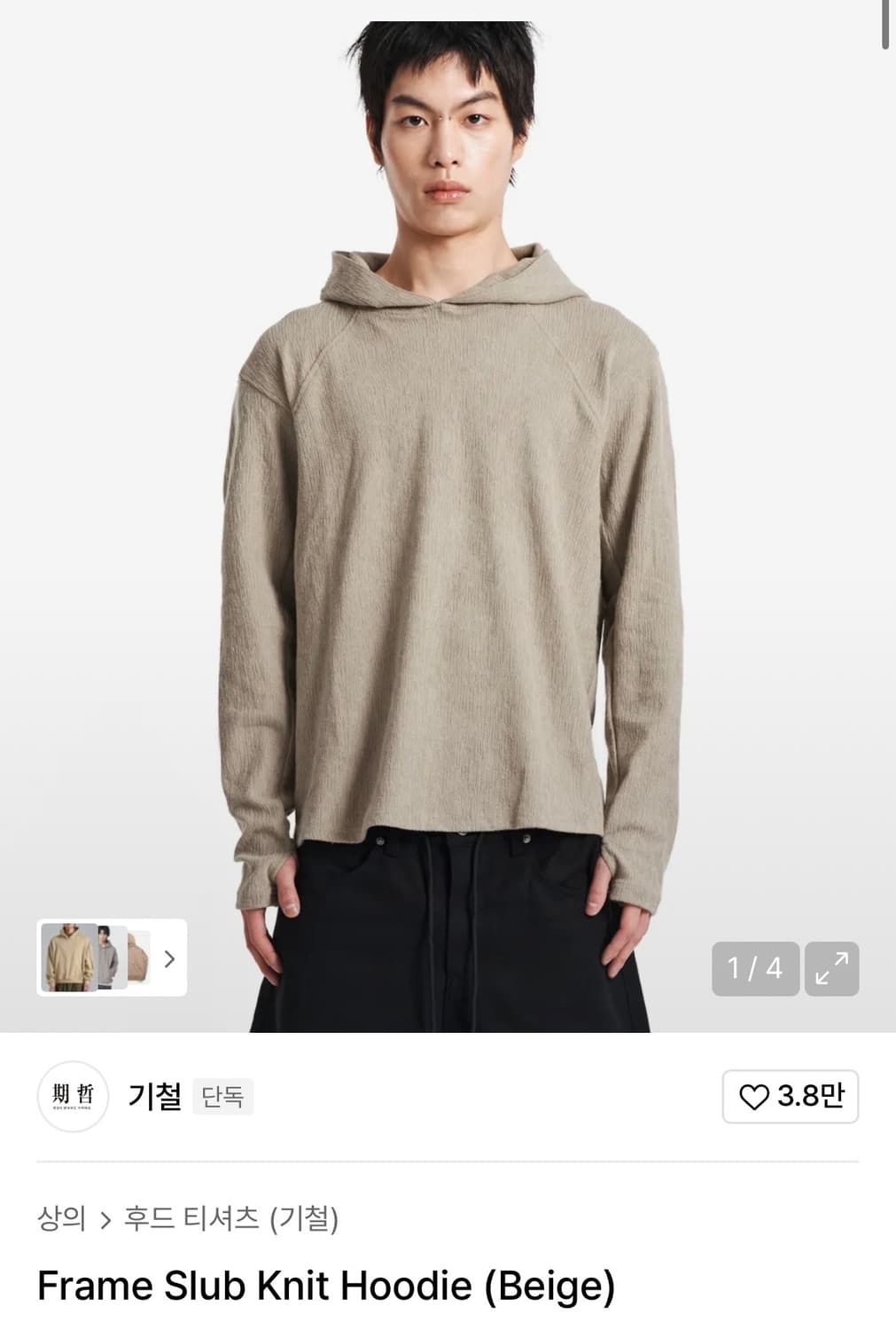896x1330 pixels.
Task: Open the 기철 brand page link
Action: [x=154, y=1097]
